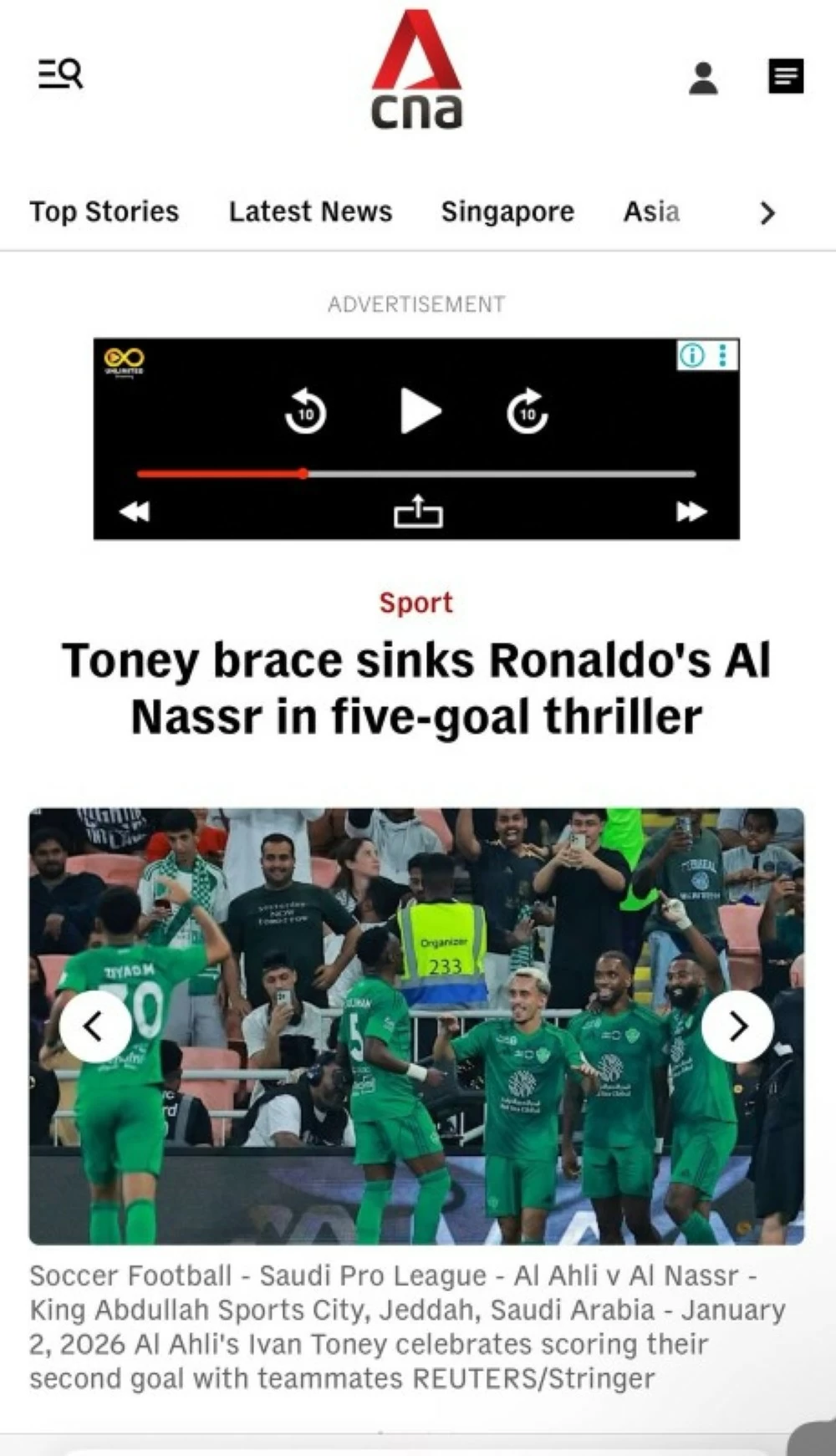836x1456 pixels.
Task: Show previous photo in gallery
Action: [x=95, y=1026]
